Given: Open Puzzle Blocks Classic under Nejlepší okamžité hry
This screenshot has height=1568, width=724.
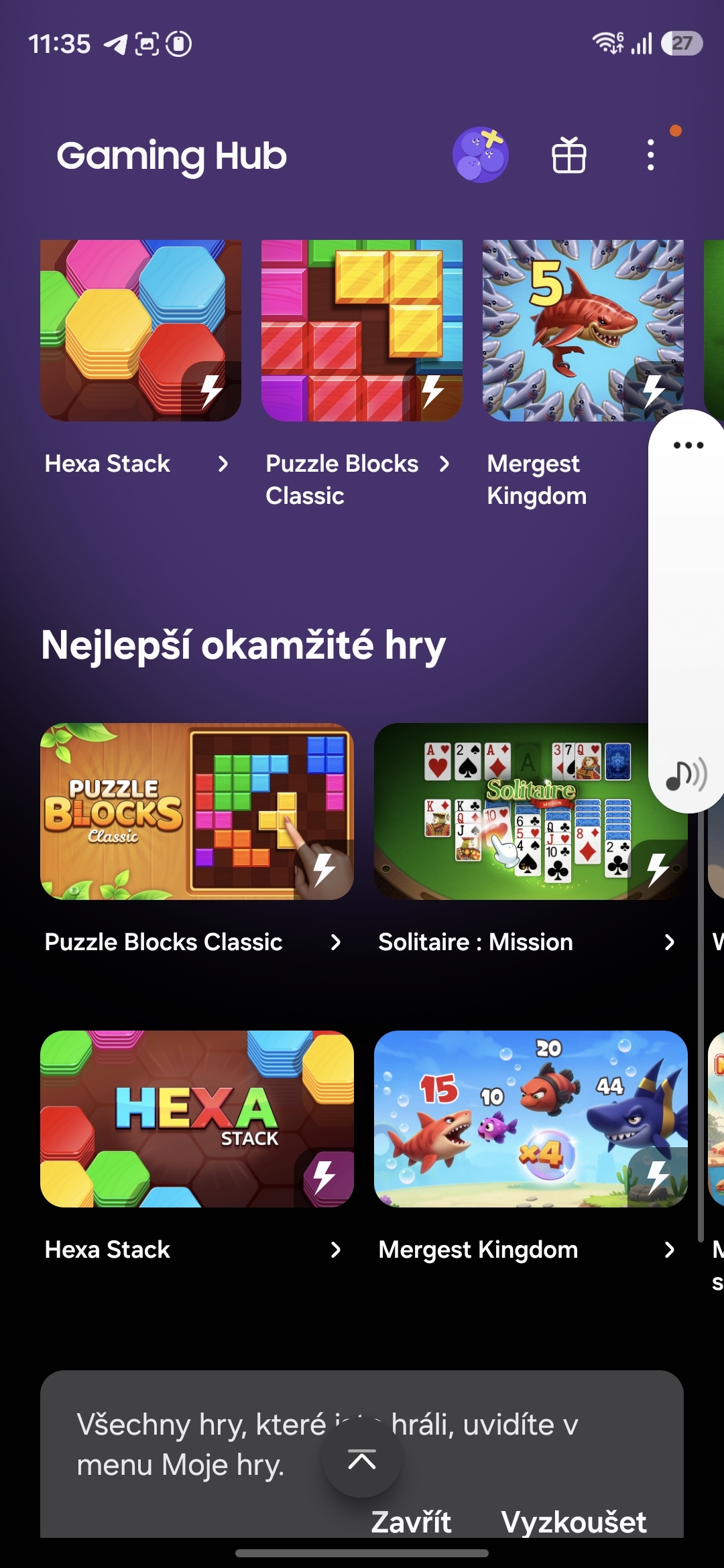Looking at the screenshot, I should (x=196, y=811).
